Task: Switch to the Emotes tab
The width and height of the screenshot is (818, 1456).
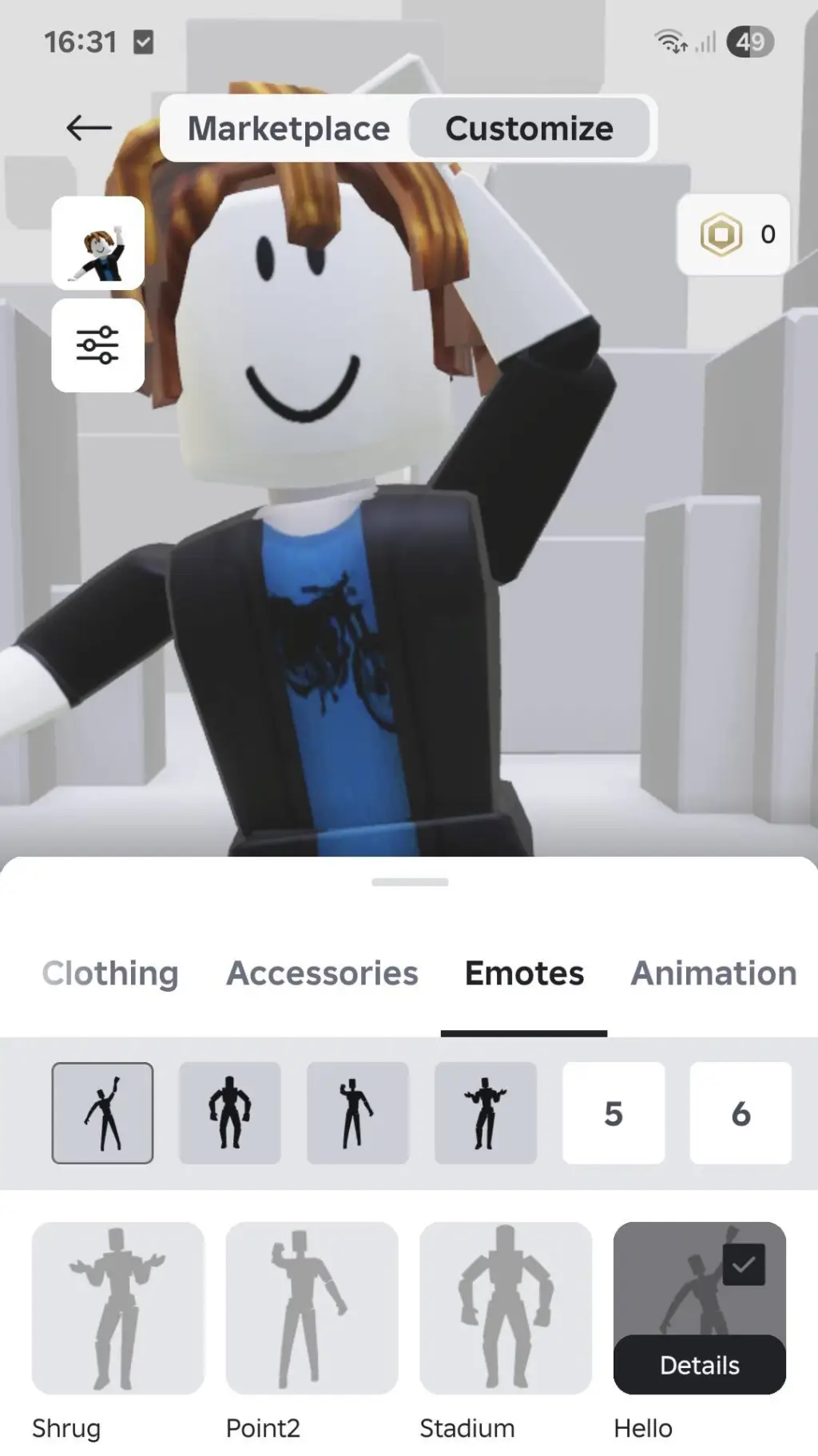Action: [x=523, y=973]
